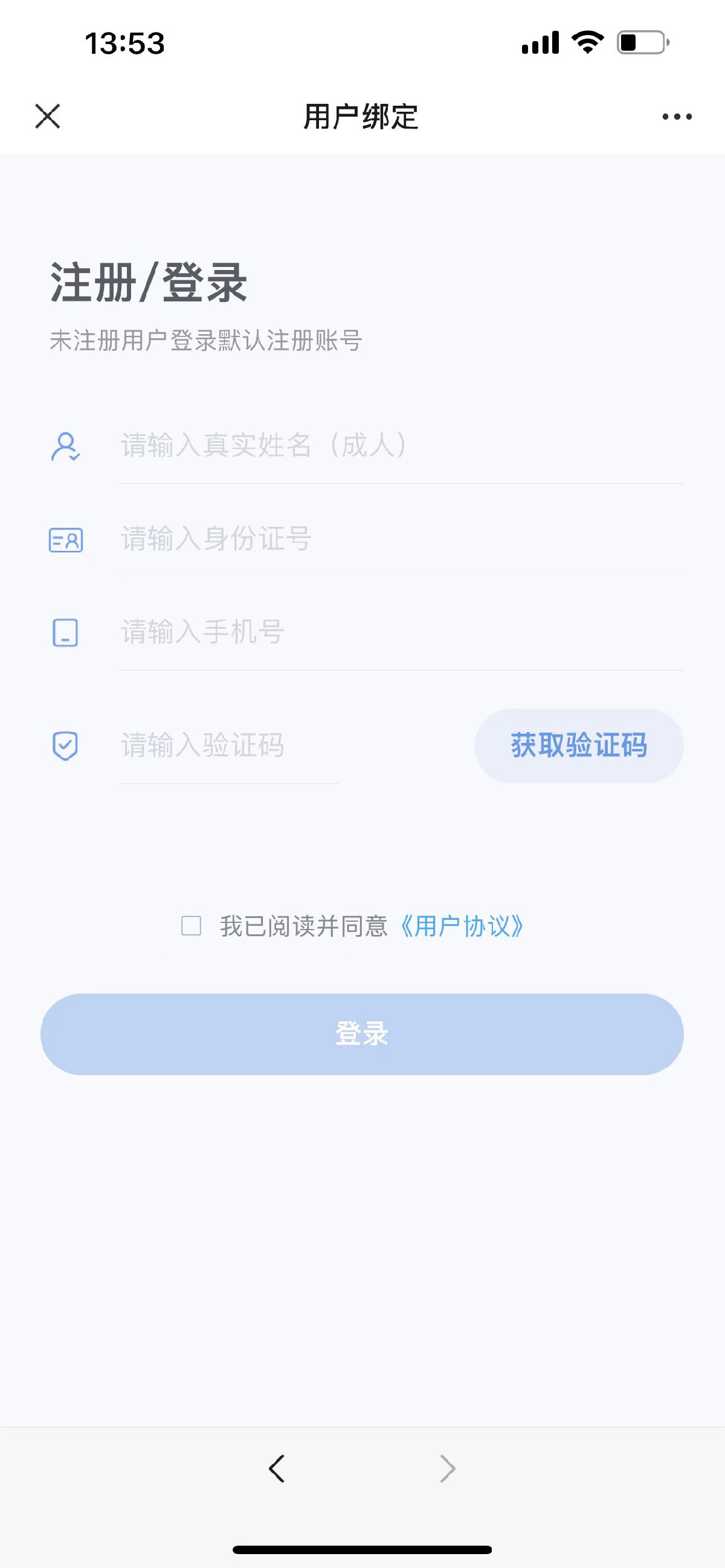Open the 《用户协议》 link

click(462, 927)
